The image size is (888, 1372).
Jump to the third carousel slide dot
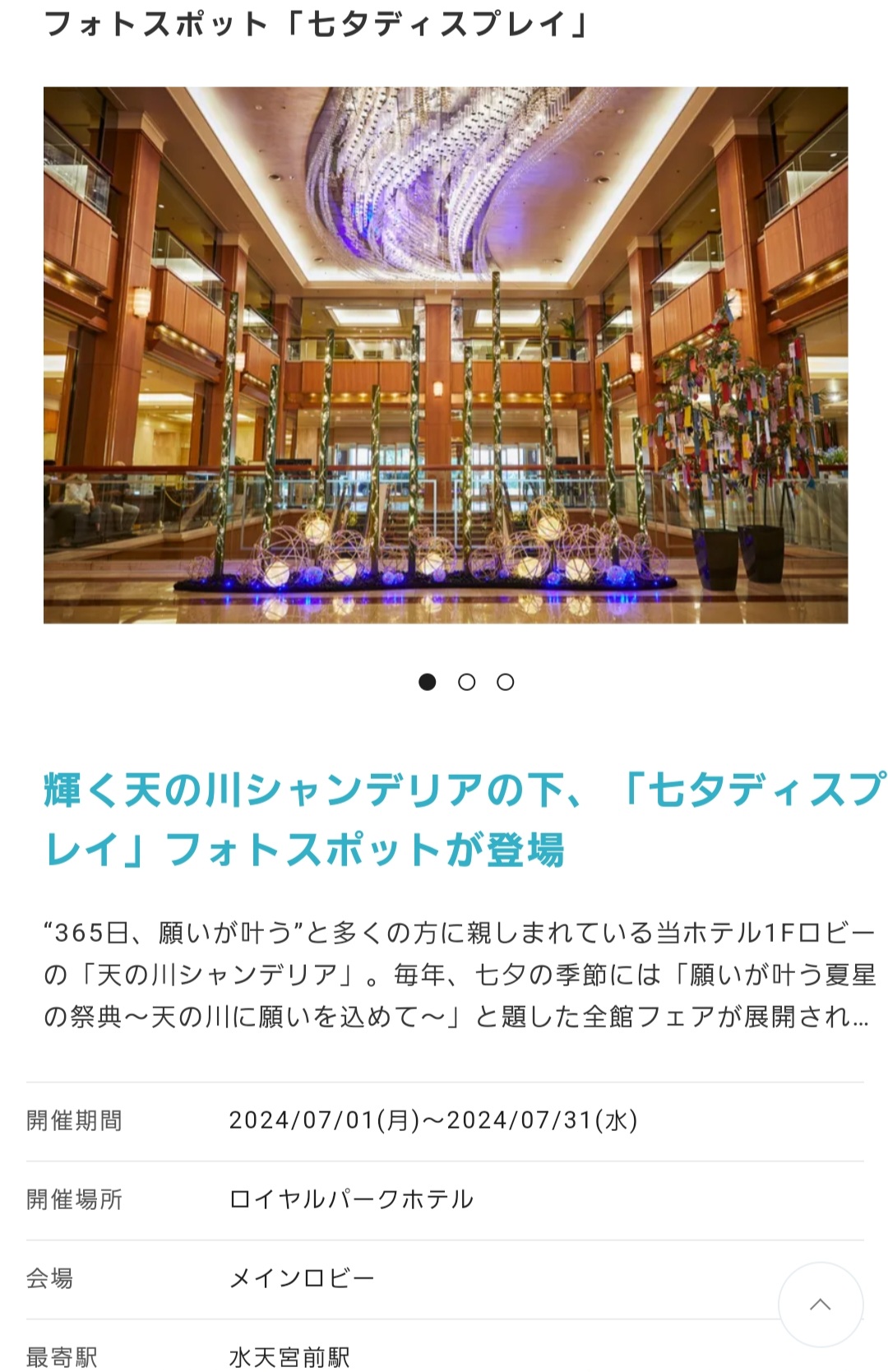tap(506, 682)
